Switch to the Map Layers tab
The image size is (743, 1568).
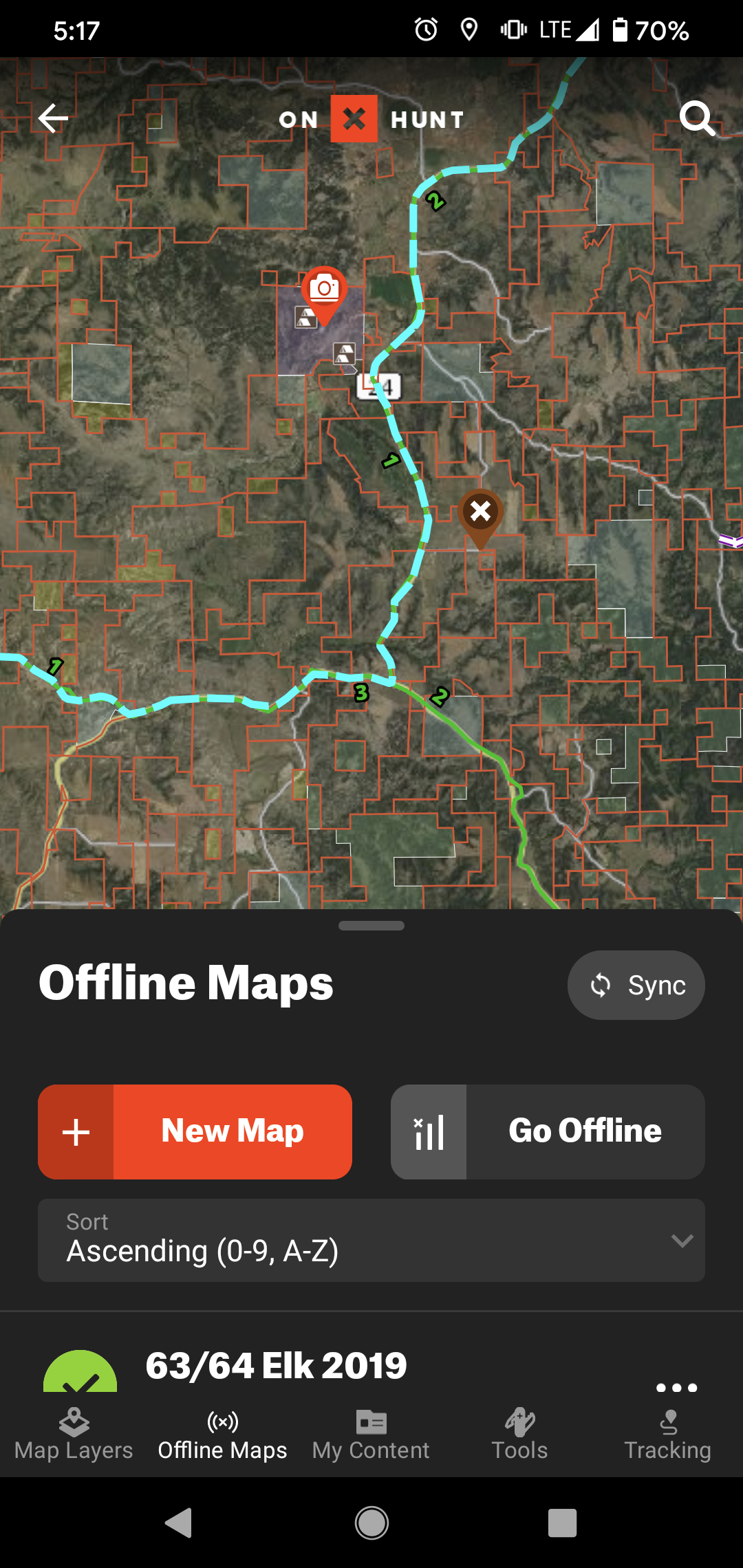coord(74,1435)
